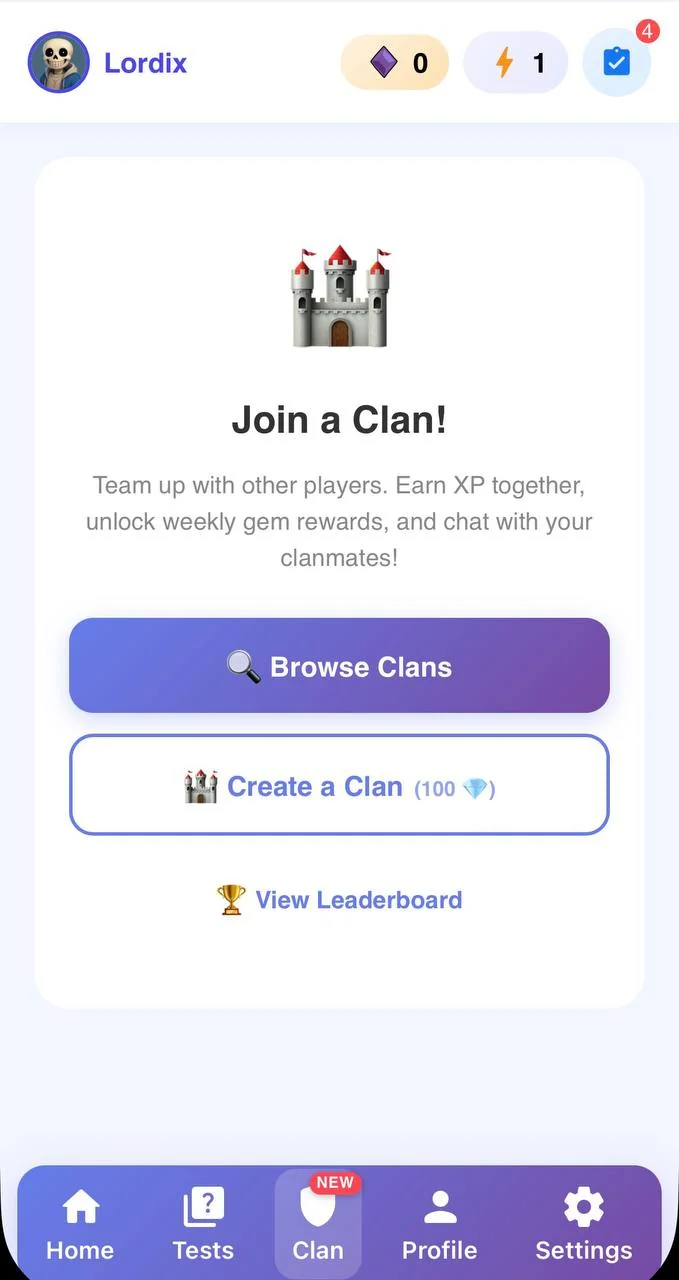Go to the Home tab
Image resolution: width=679 pixels, height=1280 pixels.
(x=80, y=1225)
